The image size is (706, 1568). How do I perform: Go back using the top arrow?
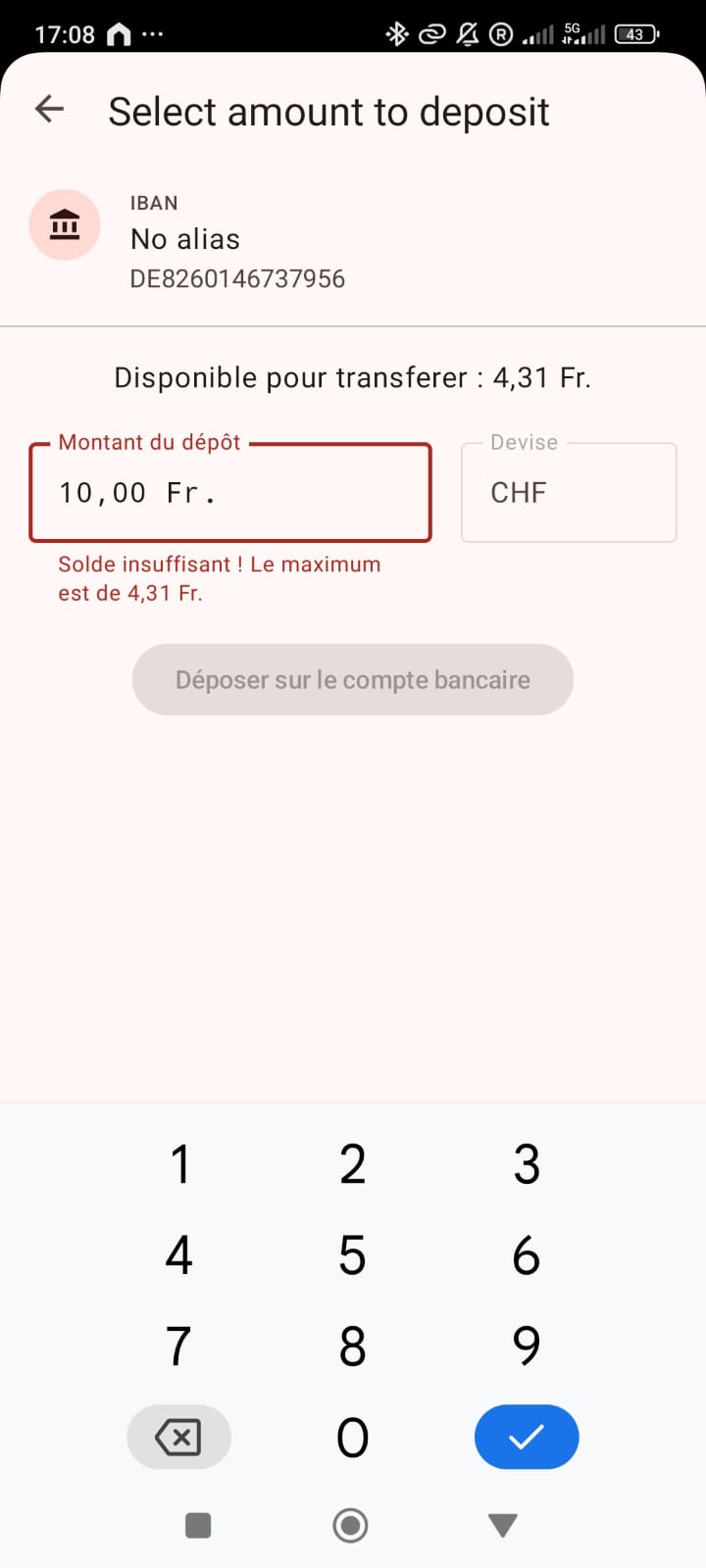click(x=49, y=110)
